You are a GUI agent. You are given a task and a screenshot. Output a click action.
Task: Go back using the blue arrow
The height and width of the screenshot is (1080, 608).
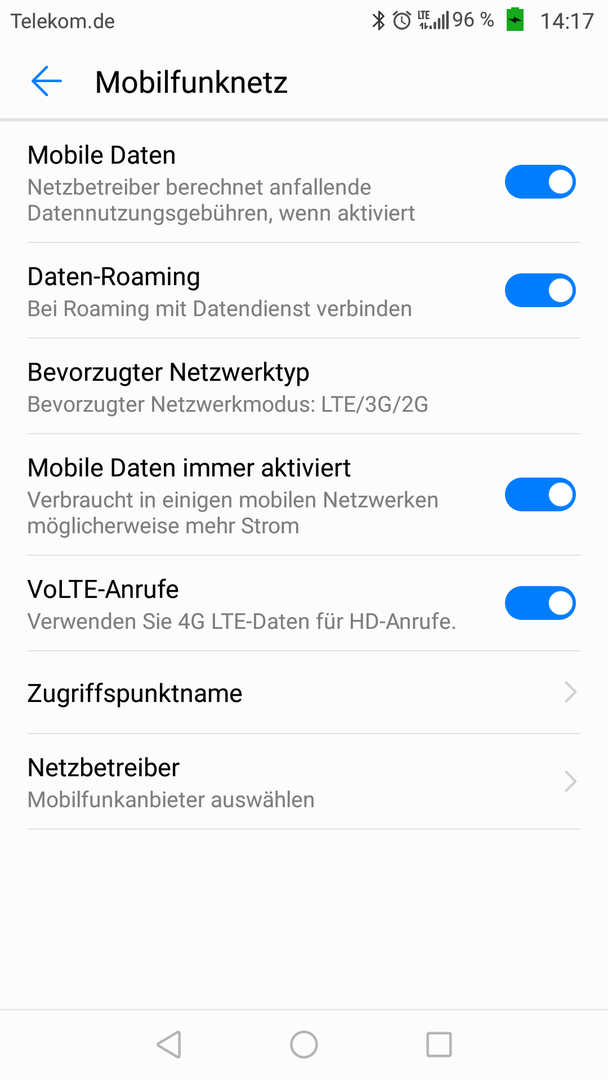point(46,81)
